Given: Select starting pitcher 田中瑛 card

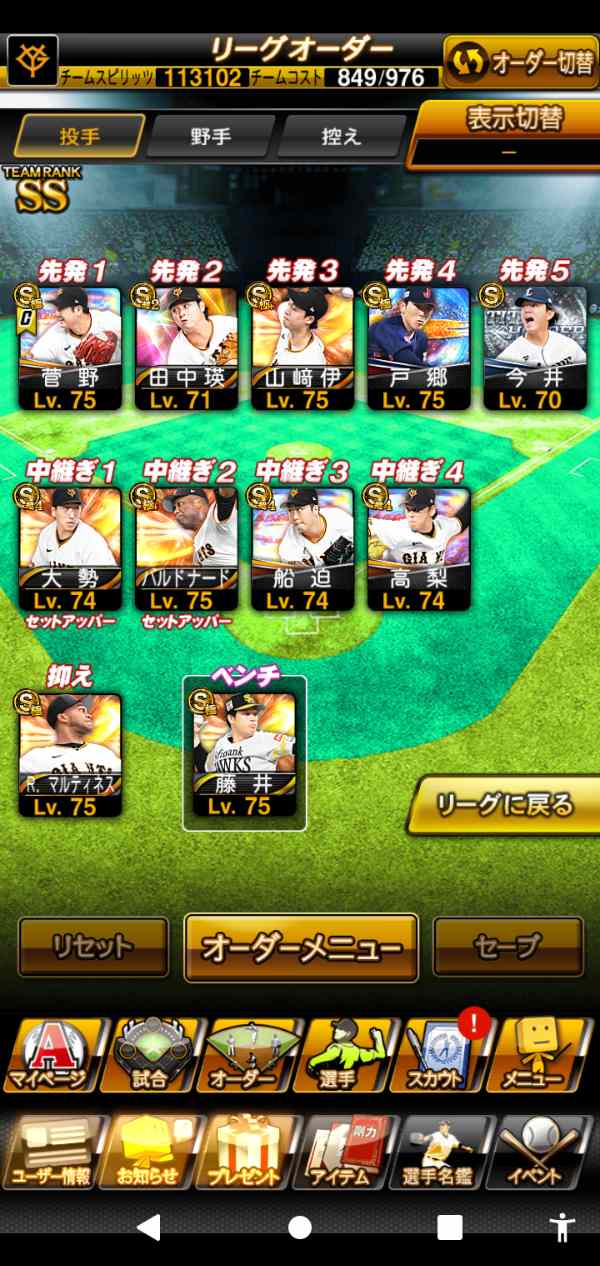Looking at the screenshot, I should (x=186, y=347).
